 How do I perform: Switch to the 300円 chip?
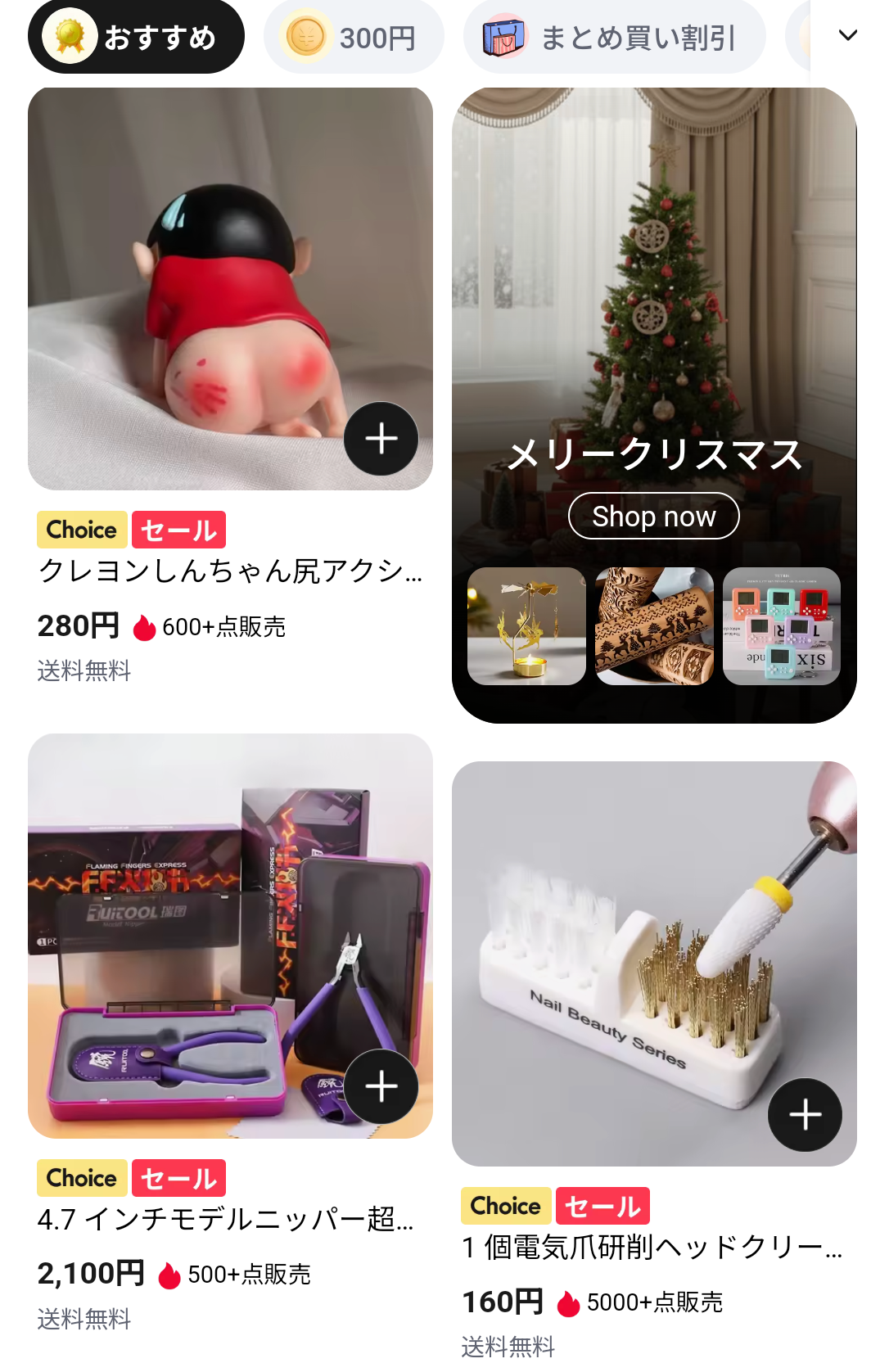[x=354, y=37]
